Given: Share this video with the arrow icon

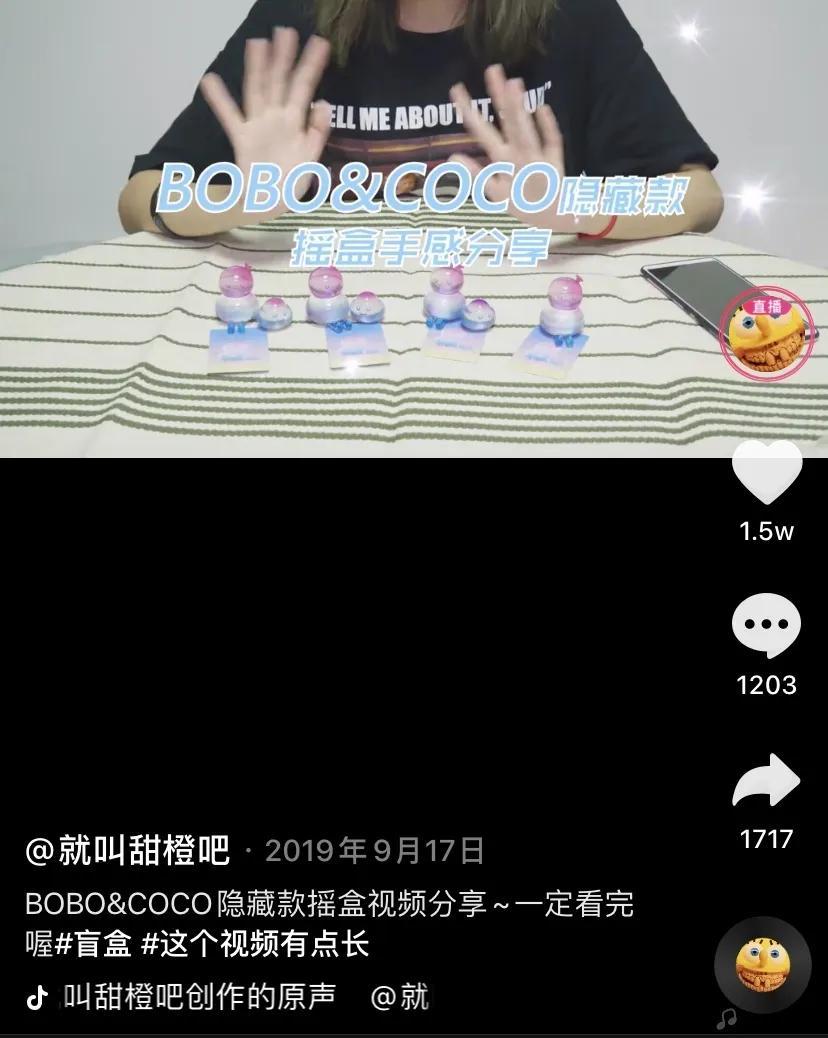Looking at the screenshot, I should (766, 781).
